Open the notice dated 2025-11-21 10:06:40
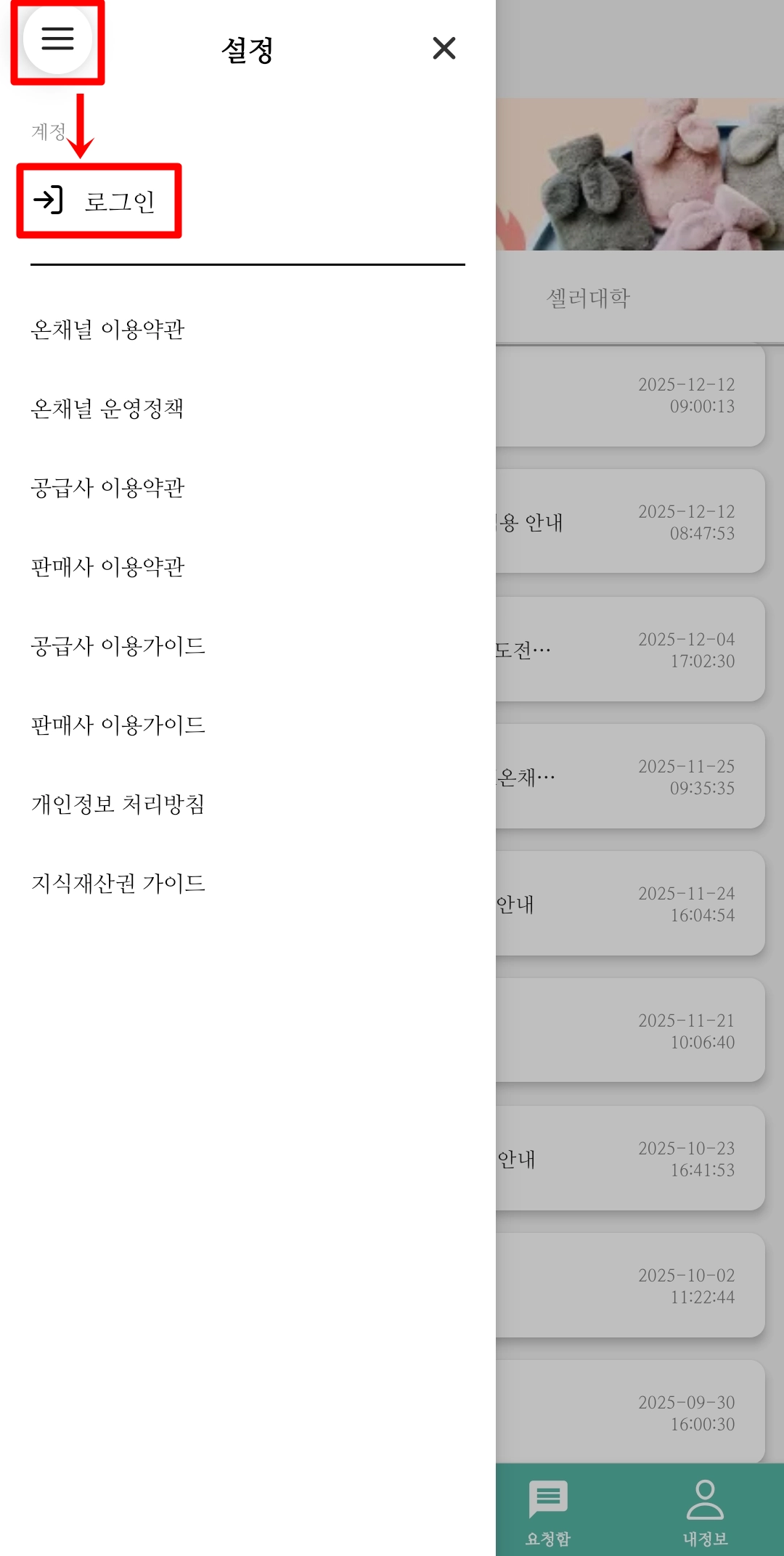 (629, 1031)
